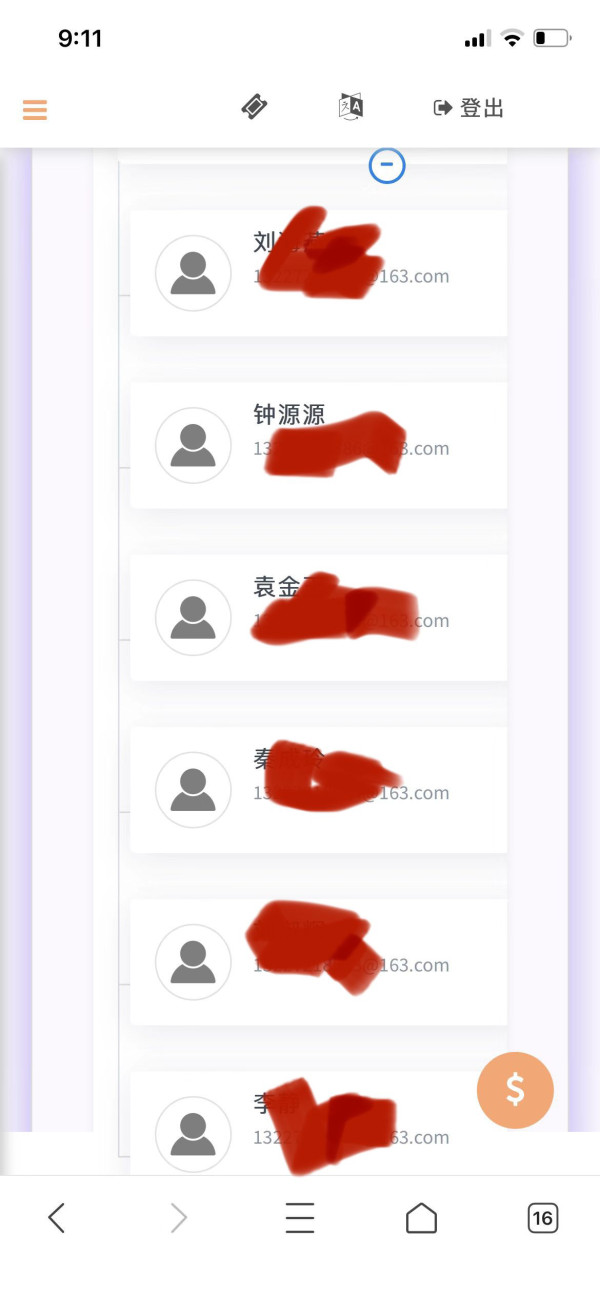Image resolution: width=600 pixels, height=1298 pixels.
Task: Open 钟源源's member card
Action: tap(319, 445)
